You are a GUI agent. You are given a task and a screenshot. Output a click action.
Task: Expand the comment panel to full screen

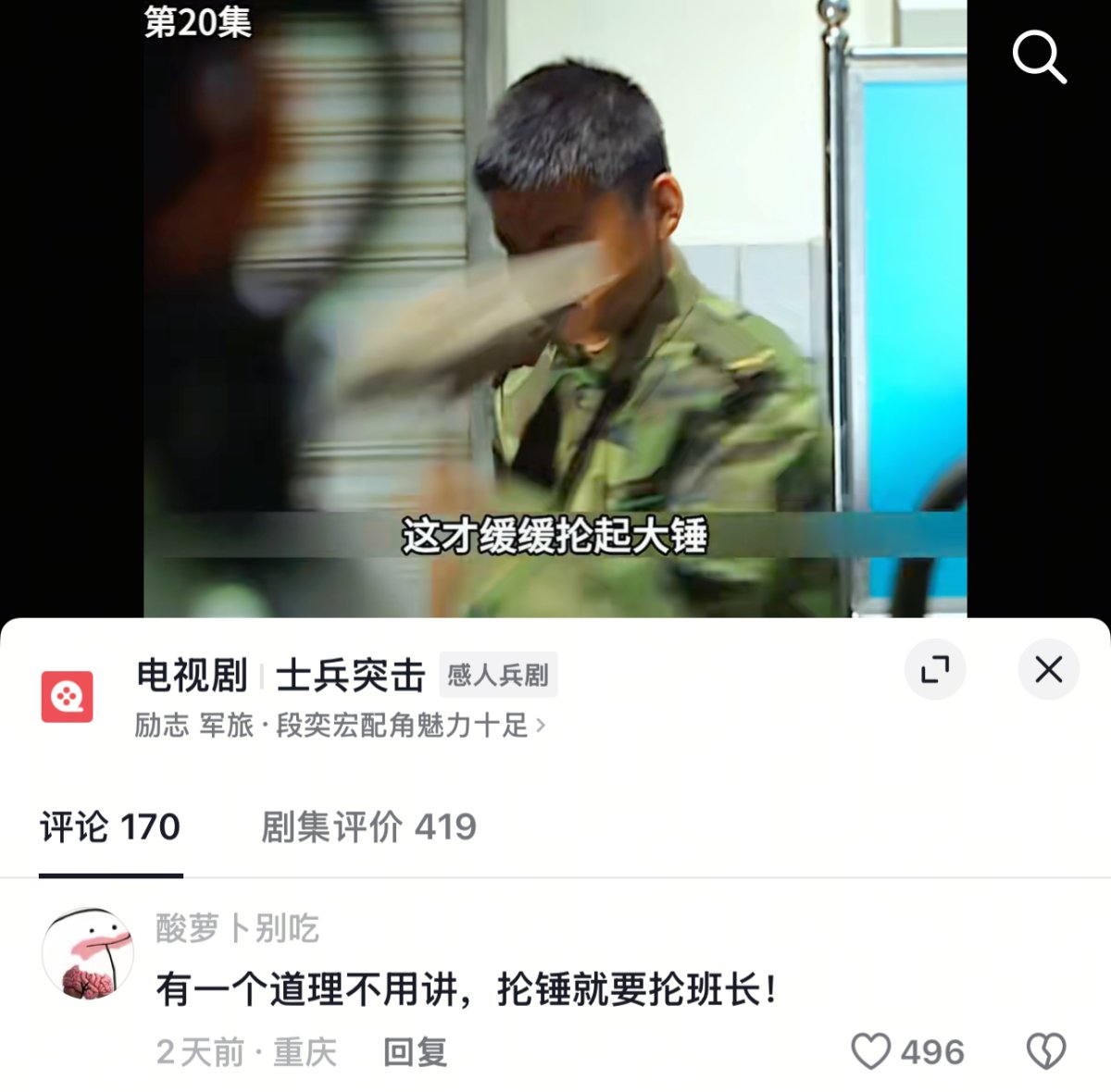pyautogui.click(x=935, y=669)
